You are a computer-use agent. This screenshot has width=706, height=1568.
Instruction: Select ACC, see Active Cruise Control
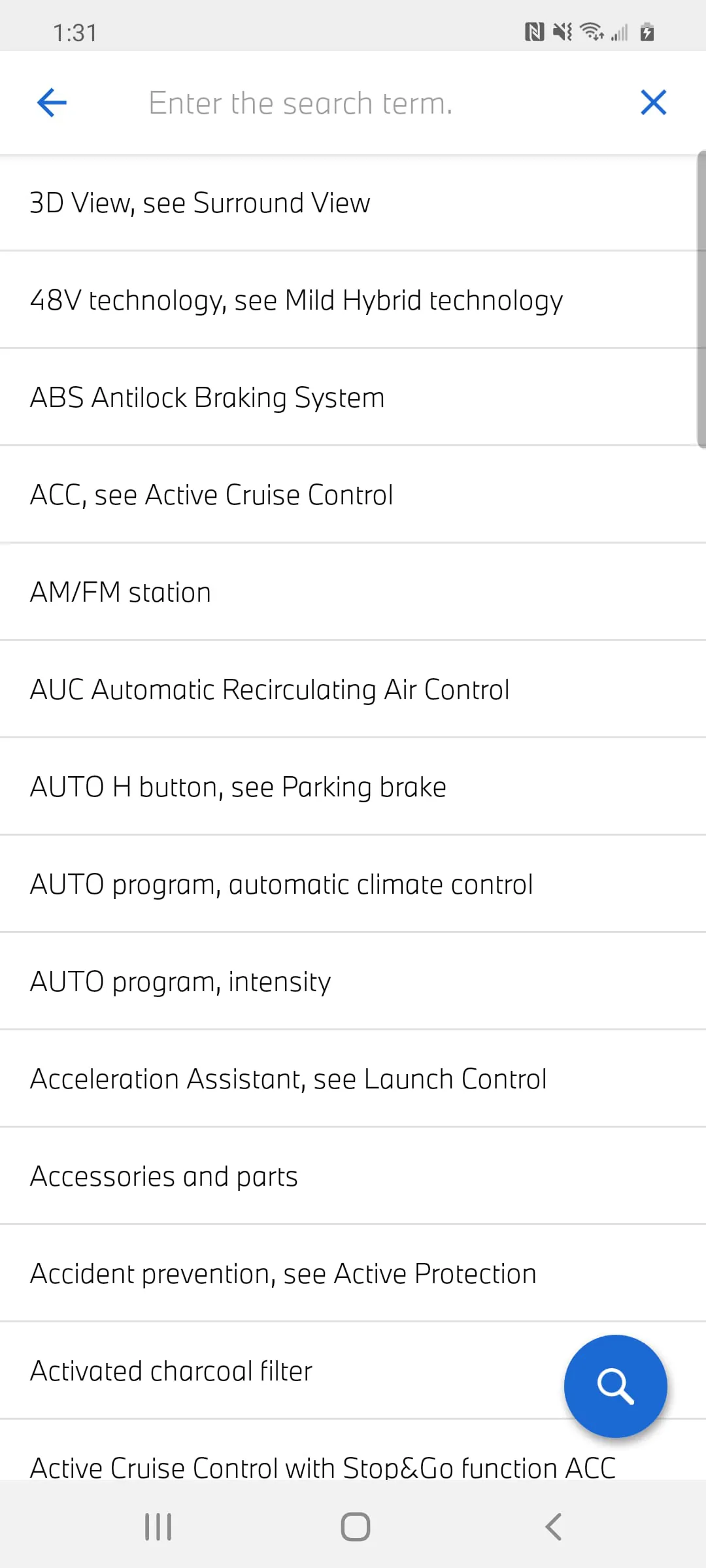pyautogui.click(x=211, y=495)
